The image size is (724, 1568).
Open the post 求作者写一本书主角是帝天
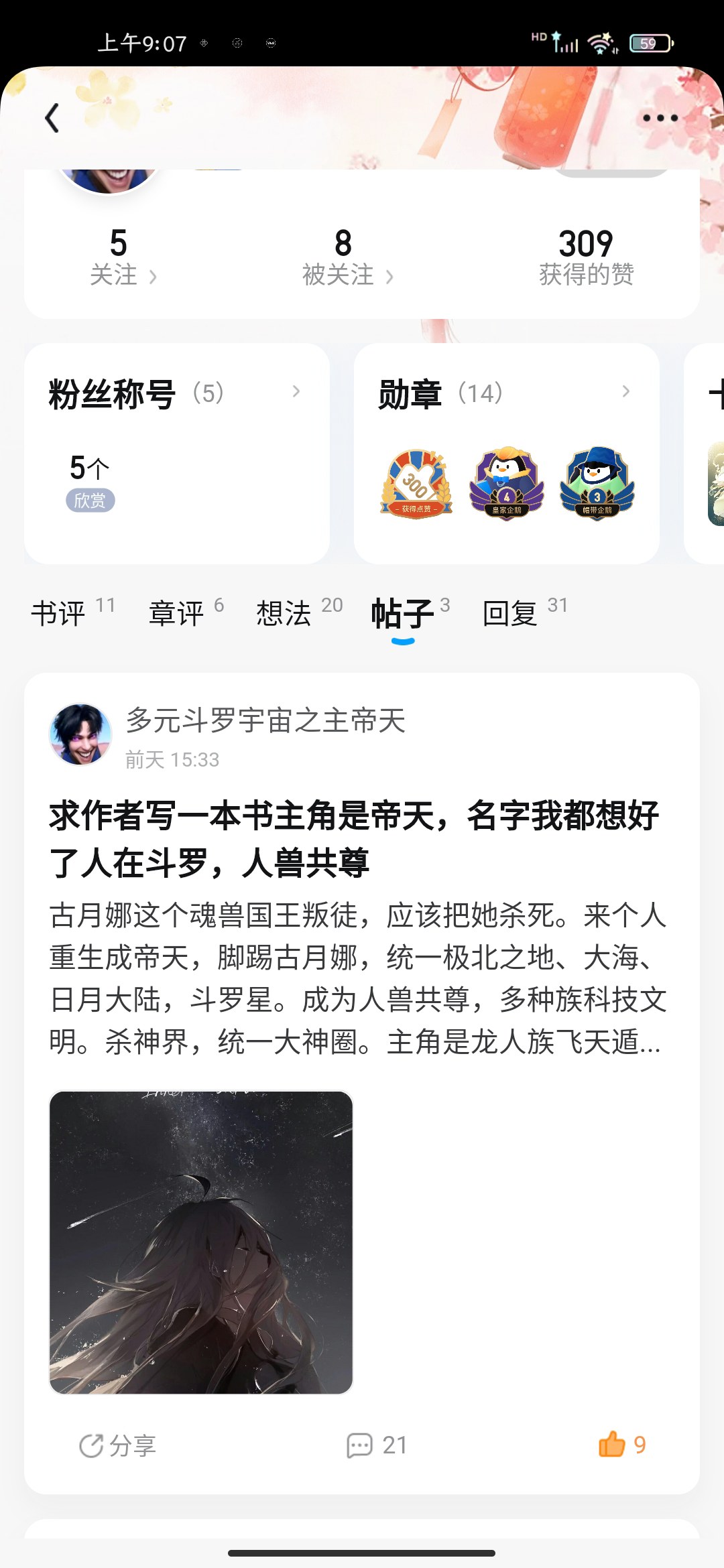click(354, 838)
